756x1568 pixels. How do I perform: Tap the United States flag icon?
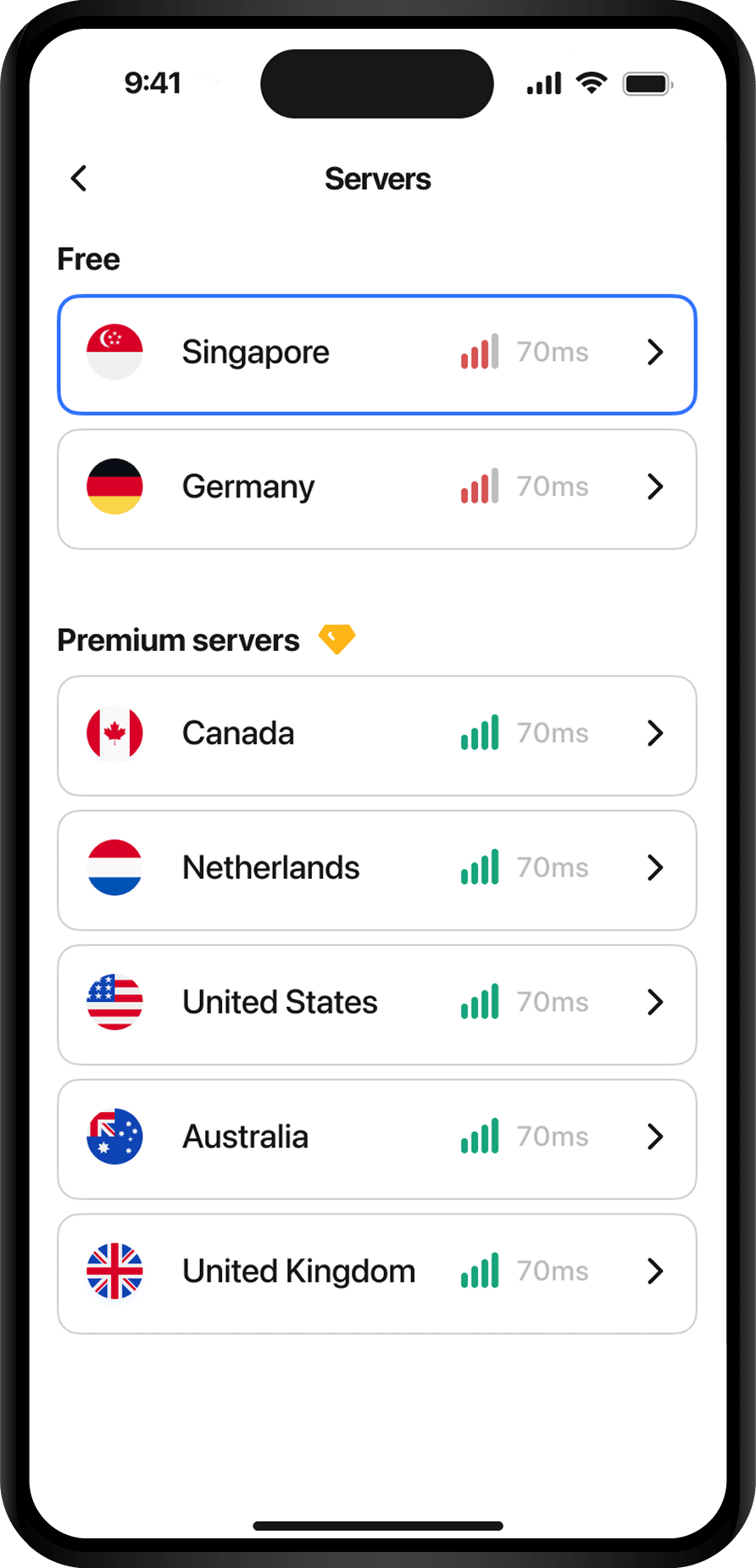pyautogui.click(x=115, y=1002)
